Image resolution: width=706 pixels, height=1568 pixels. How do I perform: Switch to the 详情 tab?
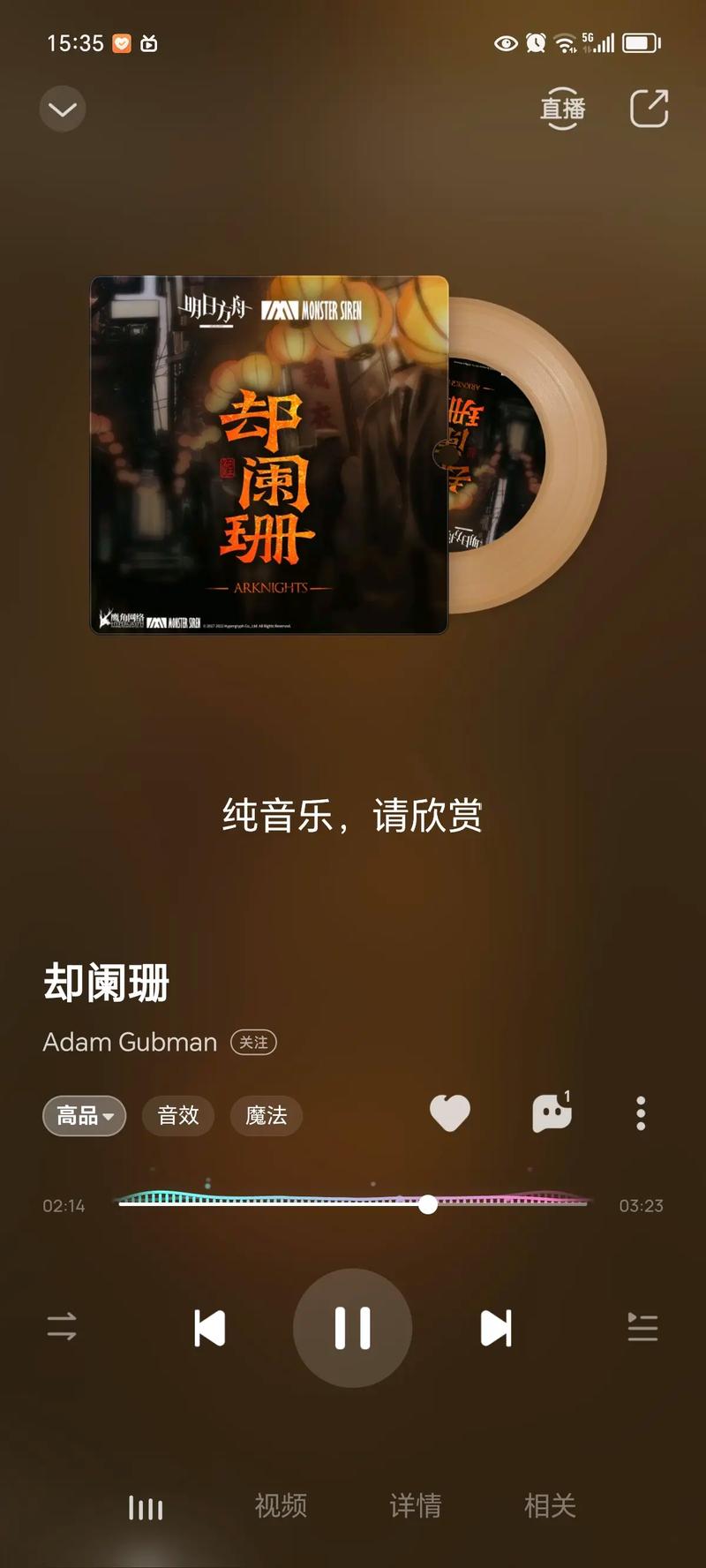(416, 1505)
